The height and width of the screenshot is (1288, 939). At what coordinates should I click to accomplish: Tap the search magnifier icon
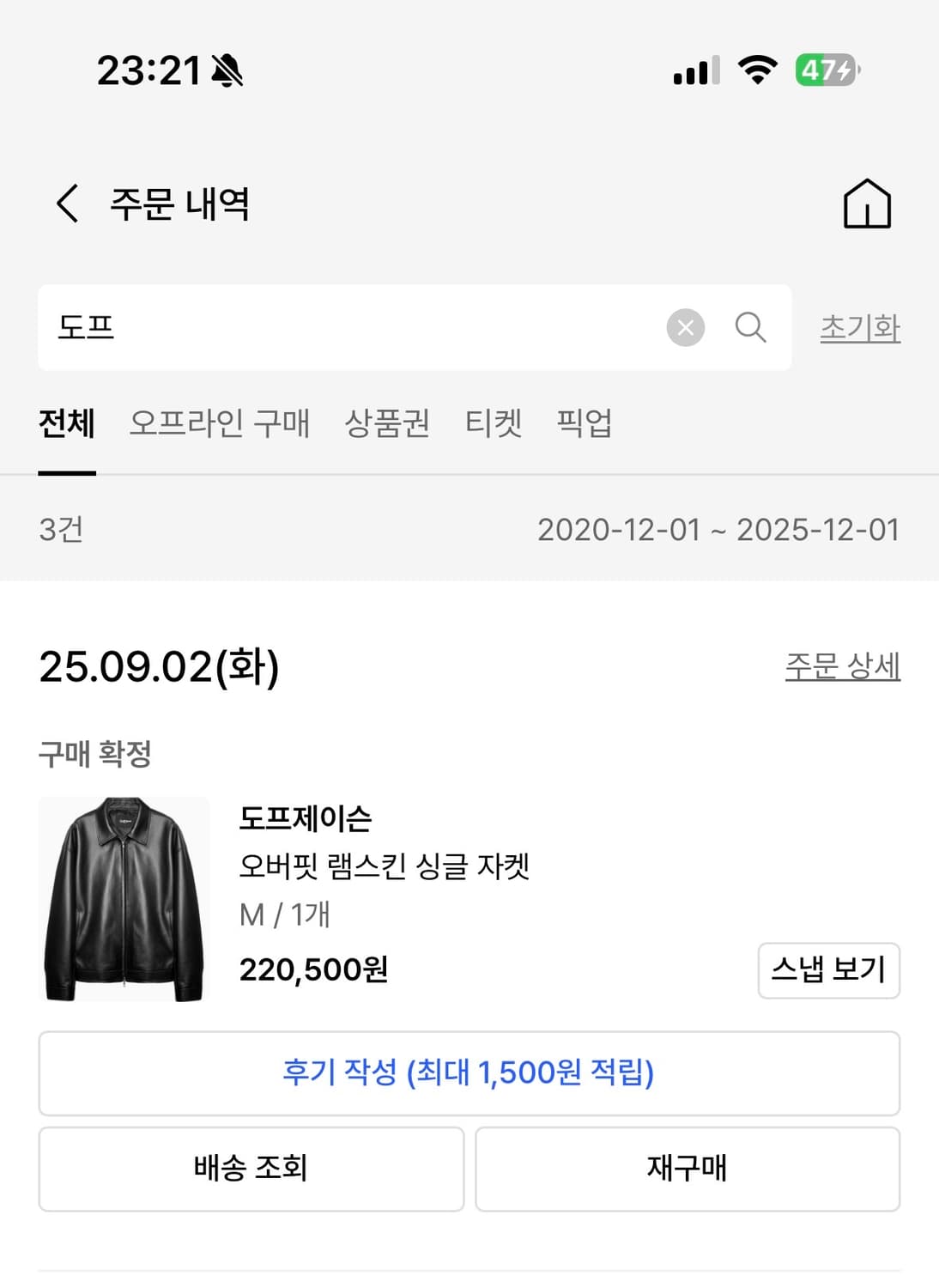point(752,327)
